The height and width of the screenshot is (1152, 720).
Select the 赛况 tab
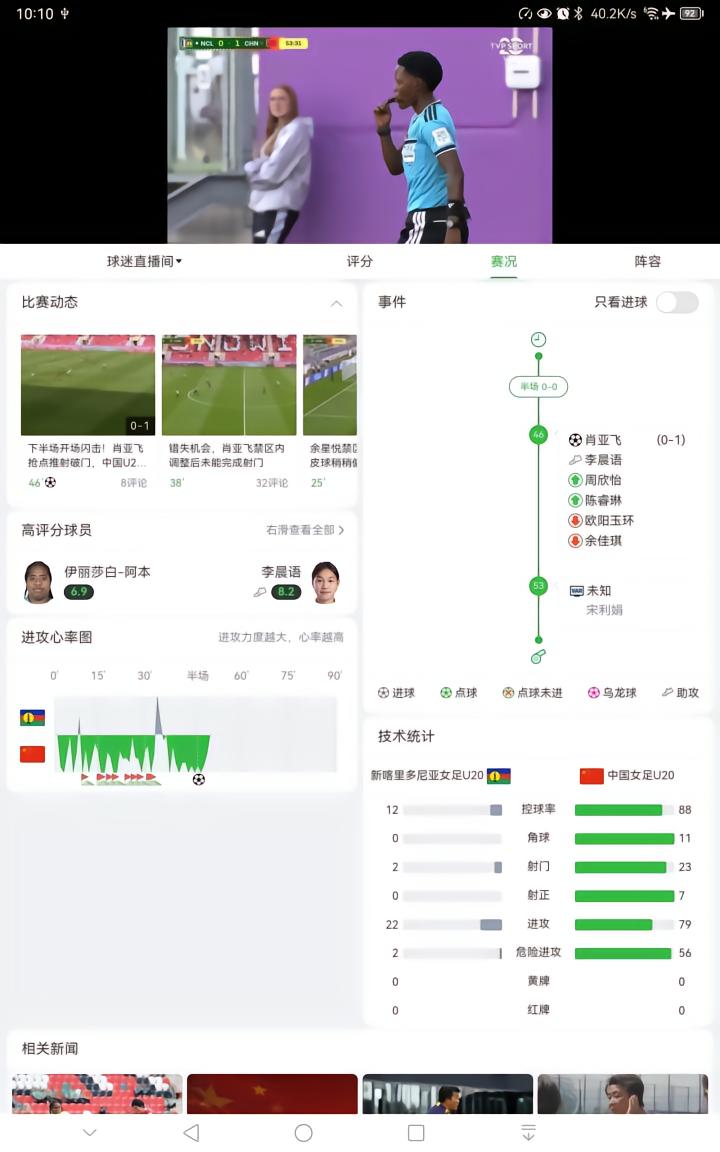(504, 261)
